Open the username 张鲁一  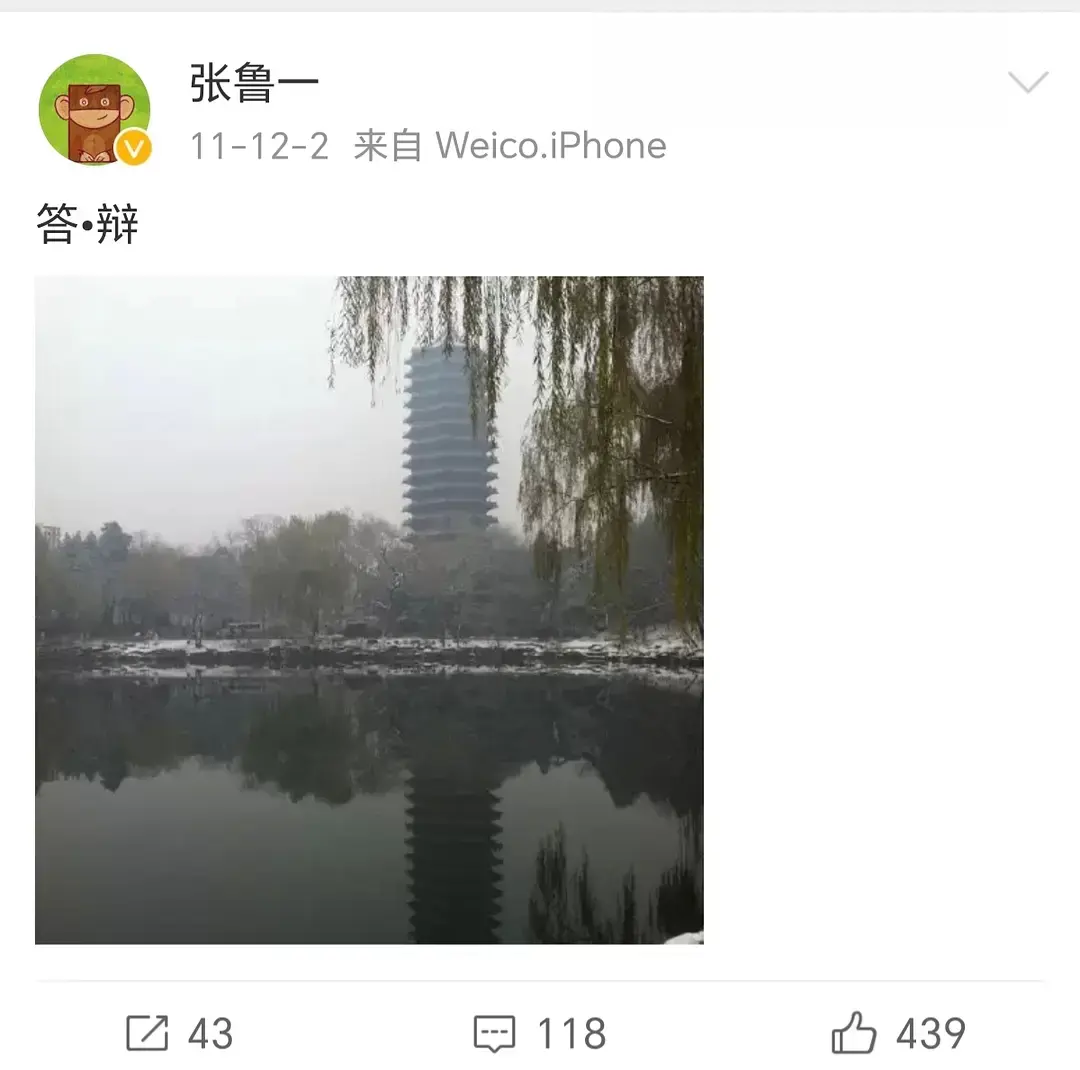[x=254, y=84]
